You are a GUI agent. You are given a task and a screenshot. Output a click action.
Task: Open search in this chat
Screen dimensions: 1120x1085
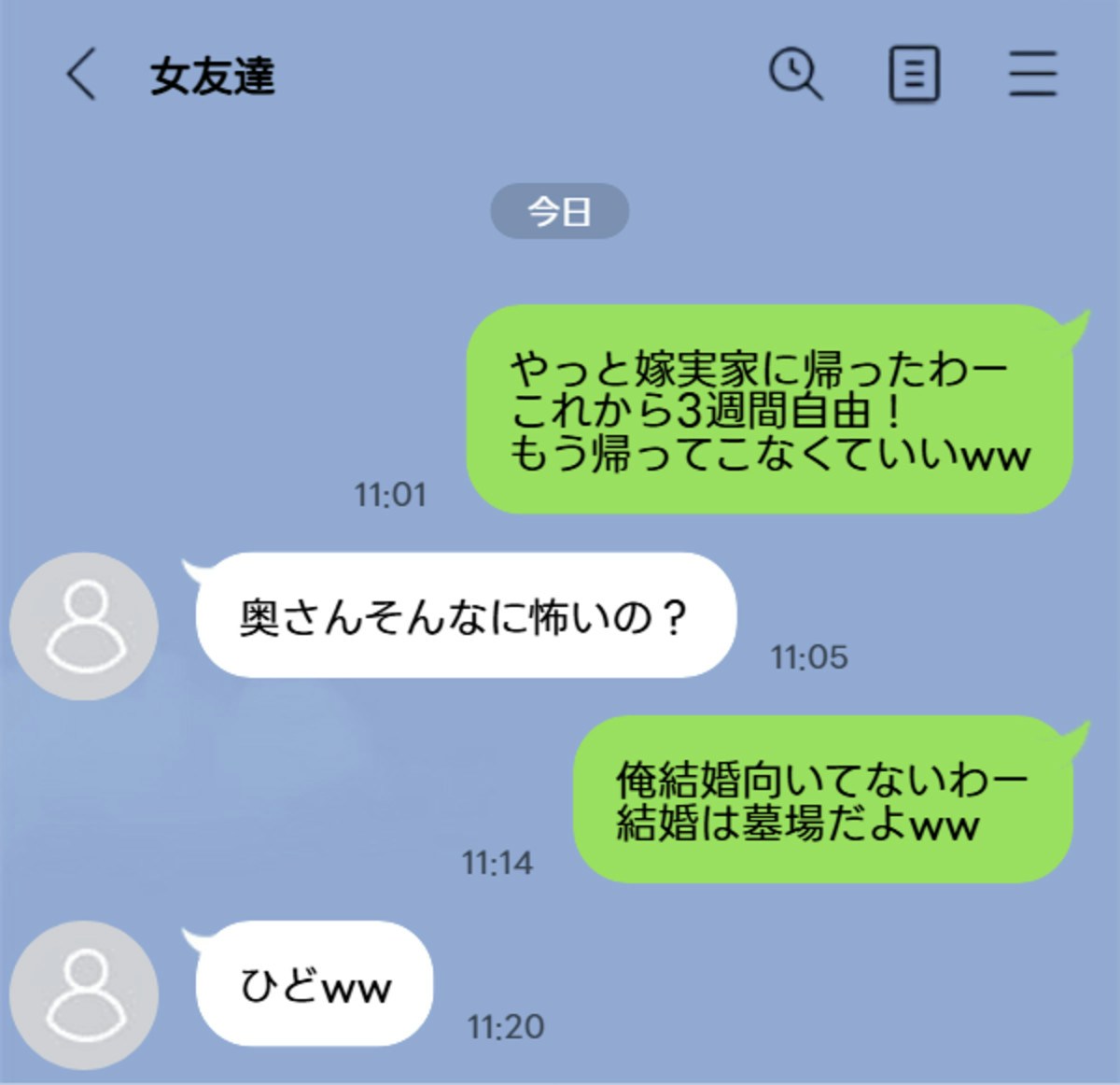point(795,74)
